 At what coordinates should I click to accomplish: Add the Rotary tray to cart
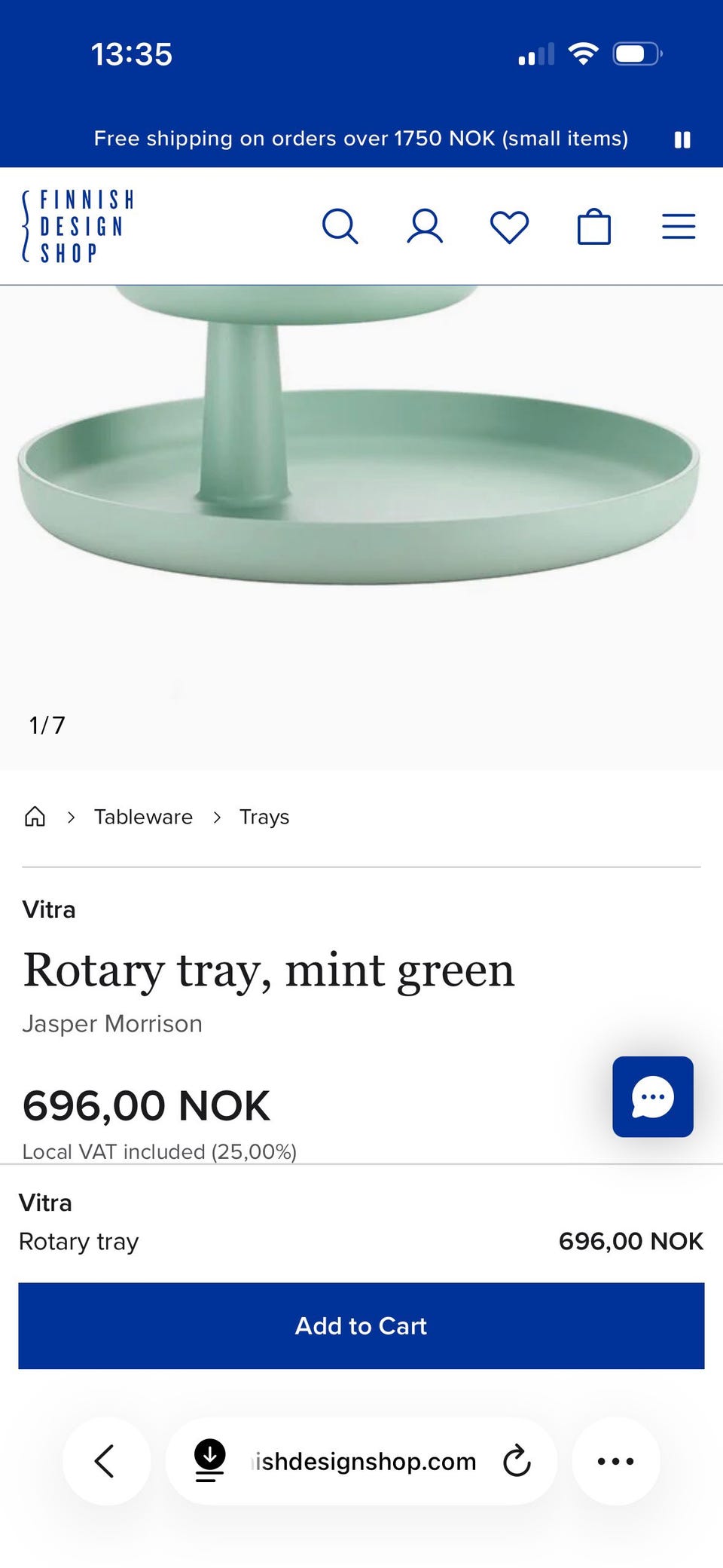(361, 1325)
